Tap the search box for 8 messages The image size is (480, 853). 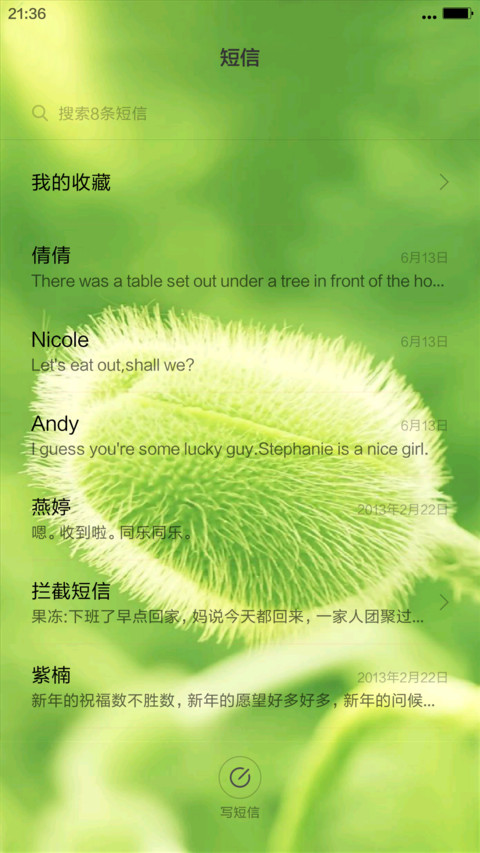[240, 113]
